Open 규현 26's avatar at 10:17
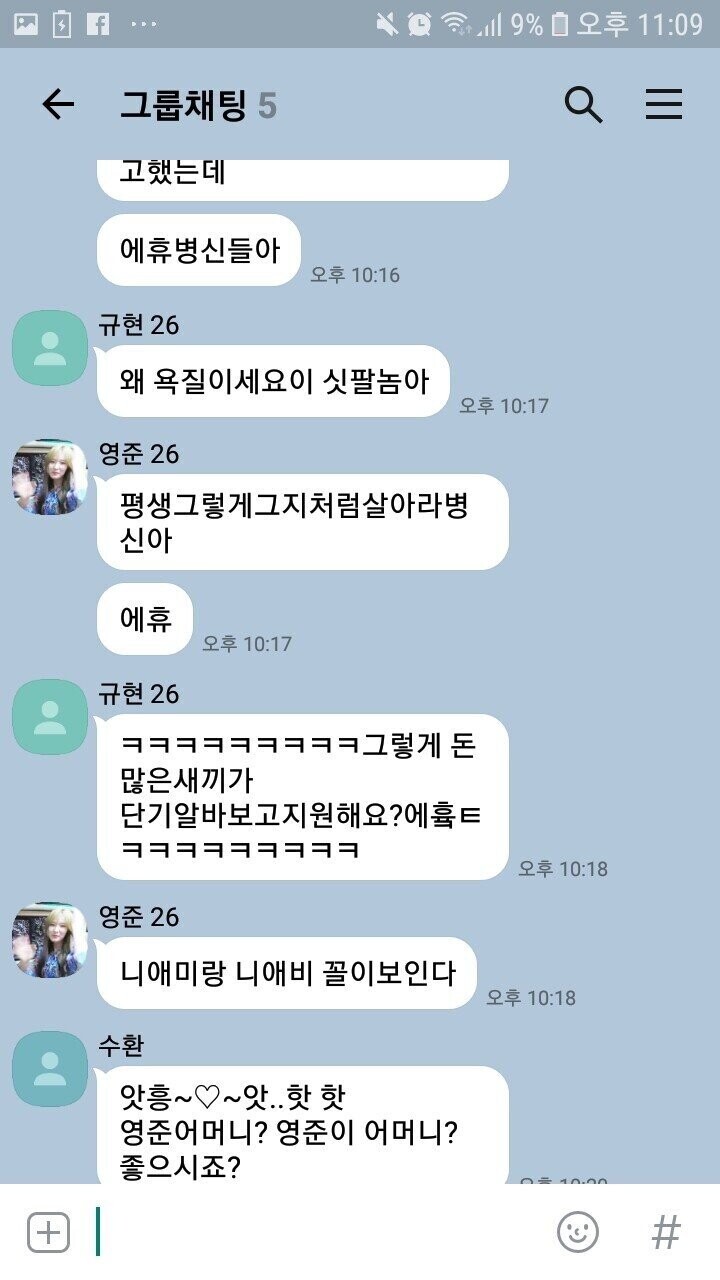Image resolution: width=720 pixels, height=1280 pixels. coord(49,348)
